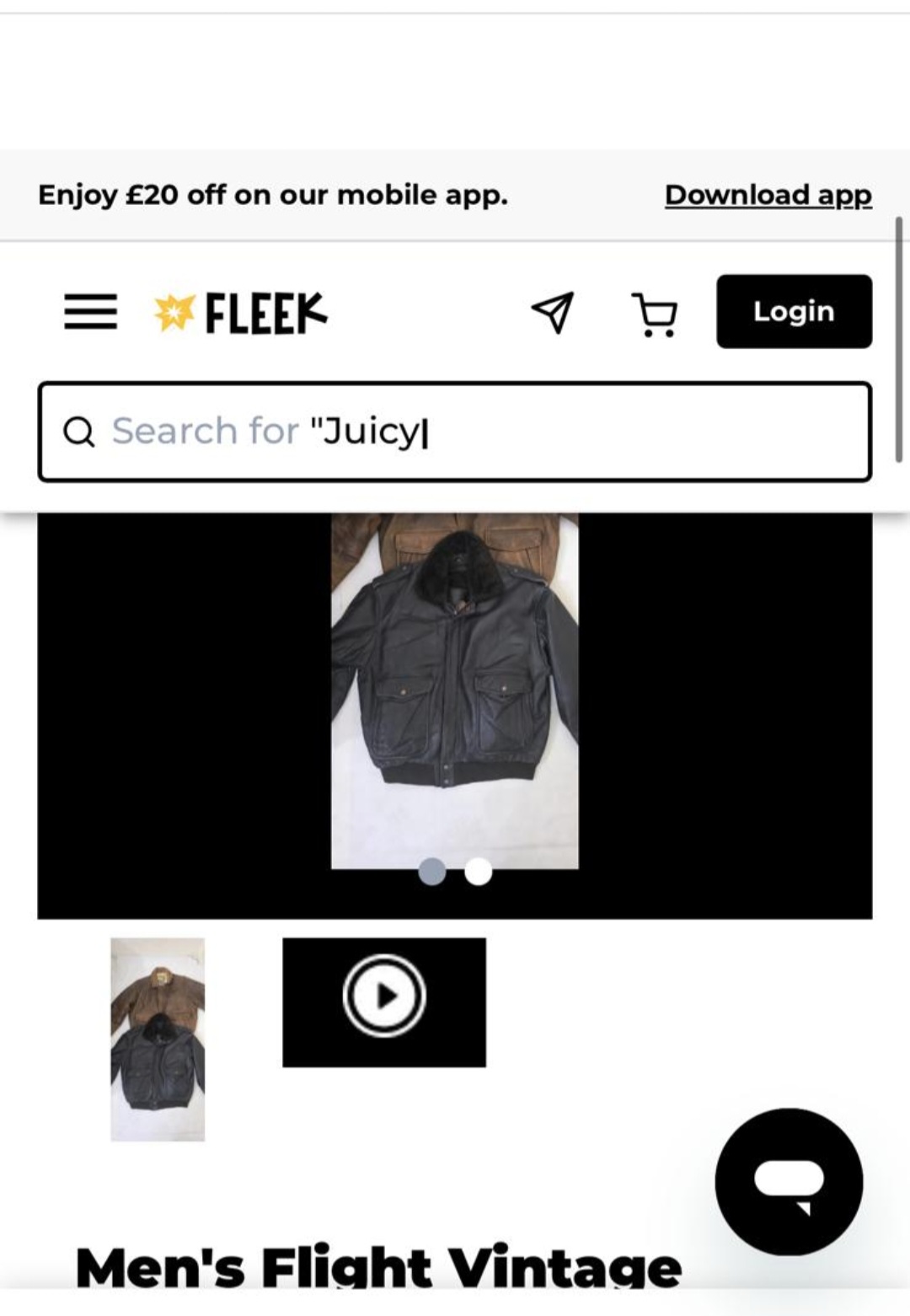
Task: Go to the FLEEK home logo
Action: pos(242,313)
